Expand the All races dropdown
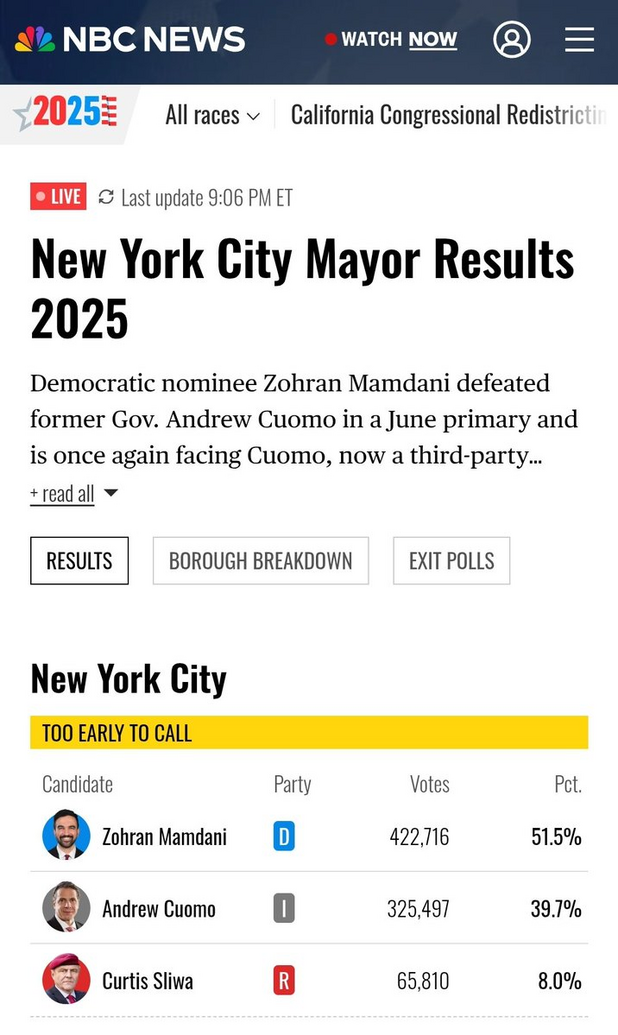Image resolution: width=618 pixels, height=1035 pixels. [x=212, y=115]
